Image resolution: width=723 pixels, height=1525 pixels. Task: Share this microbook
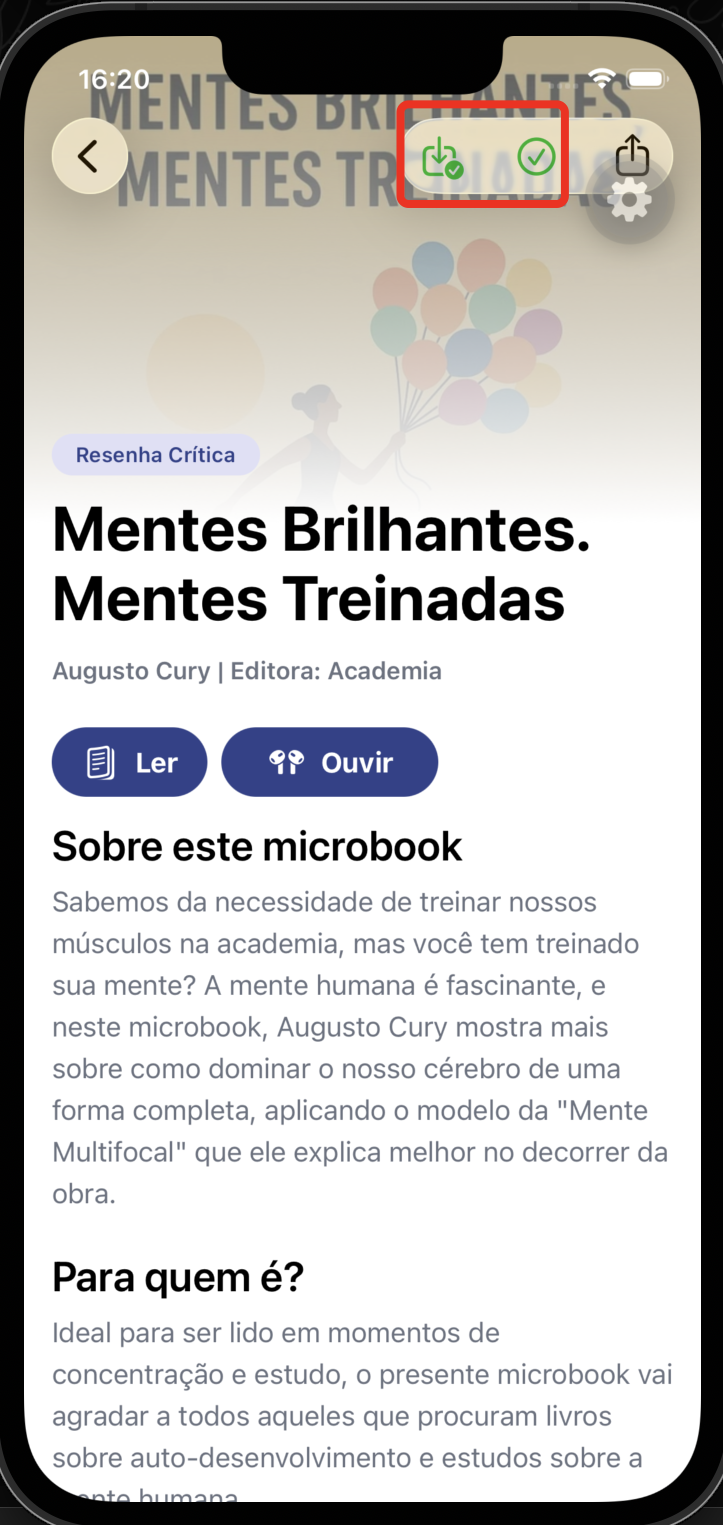click(x=632, y=155)
